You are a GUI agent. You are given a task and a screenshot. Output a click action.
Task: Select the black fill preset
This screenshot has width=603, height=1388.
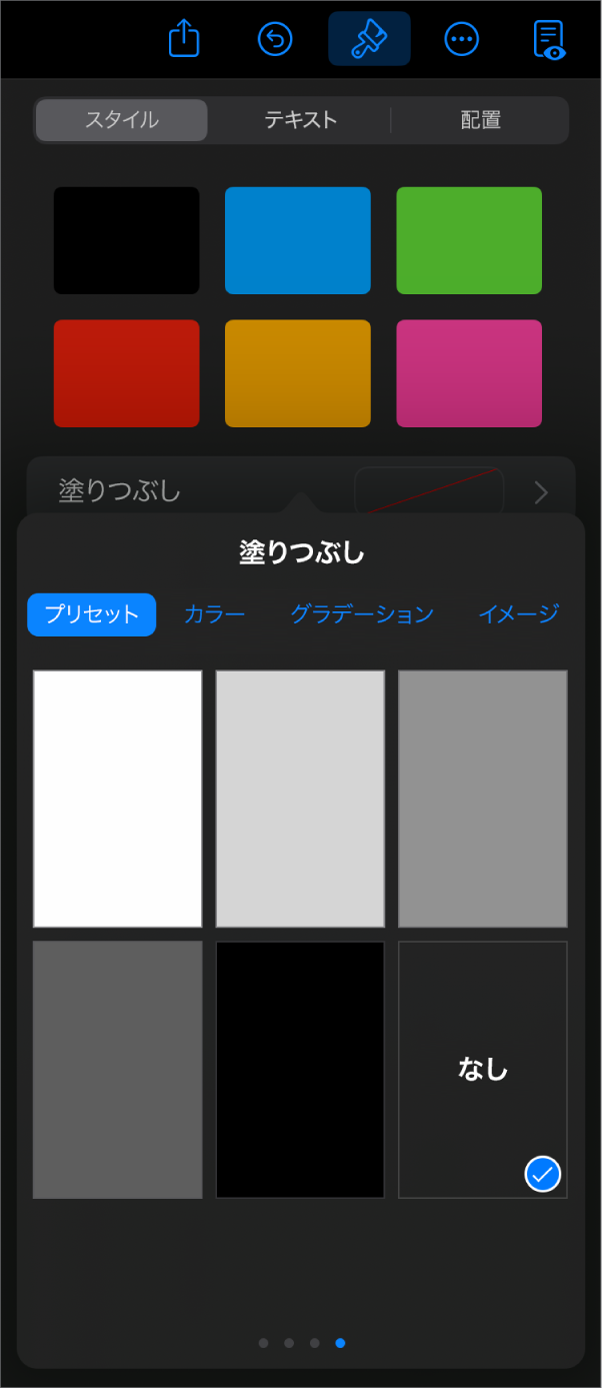click(300, 1069)
